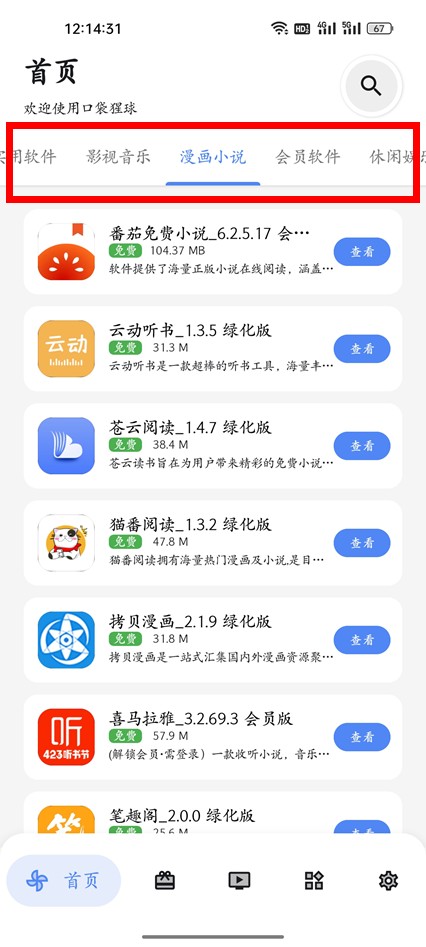Tap 查看 next to 猫番阅读
Screen dimensions: 426x947
click(x=362, y=543)
